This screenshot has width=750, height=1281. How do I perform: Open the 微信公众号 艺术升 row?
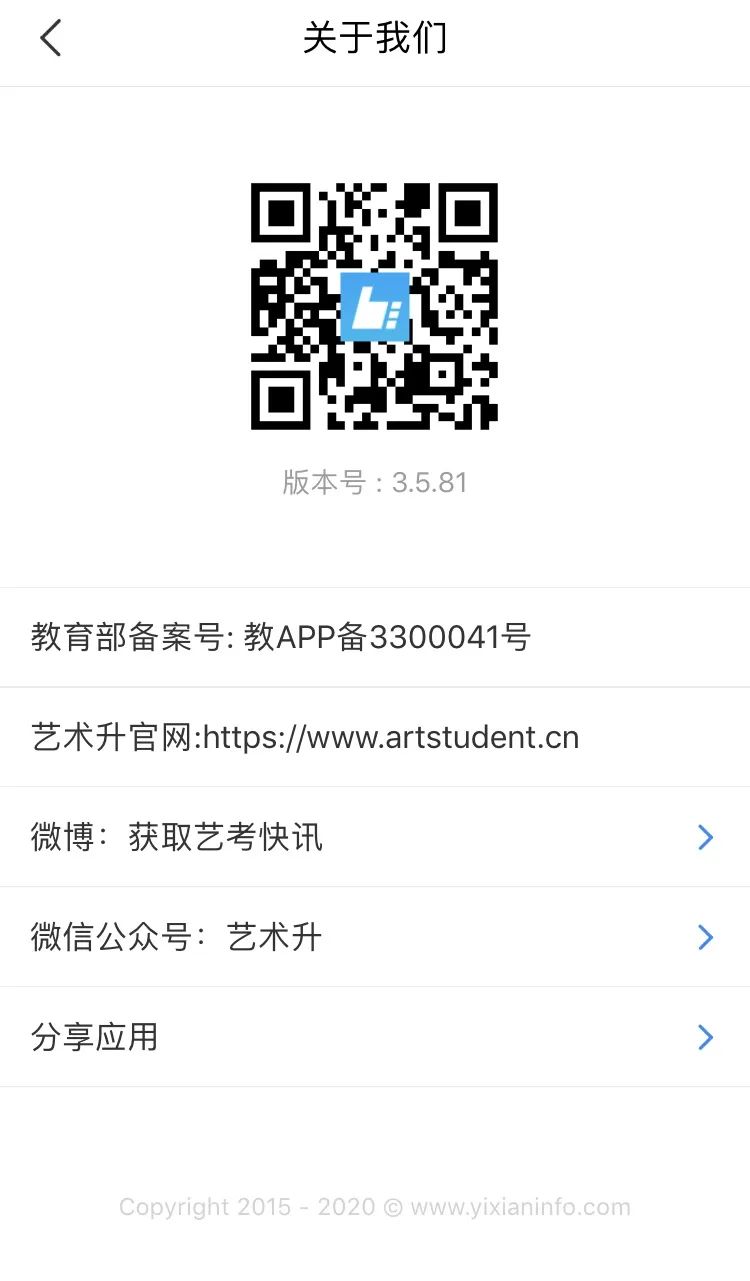coord(375,937)
